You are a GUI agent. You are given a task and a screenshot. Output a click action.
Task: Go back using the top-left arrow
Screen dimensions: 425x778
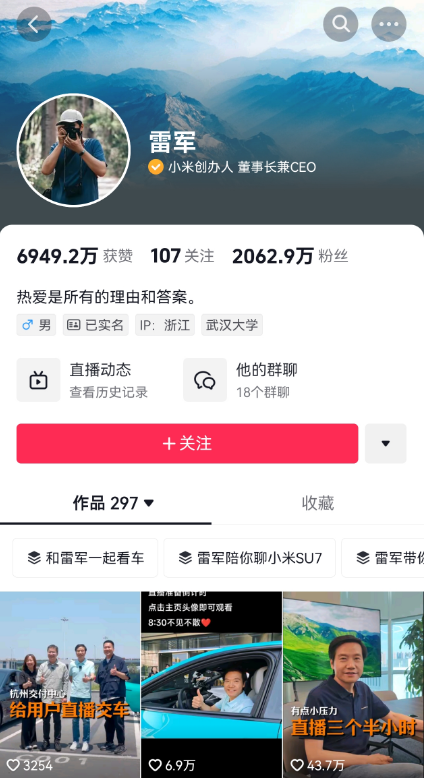pos(34,24)
